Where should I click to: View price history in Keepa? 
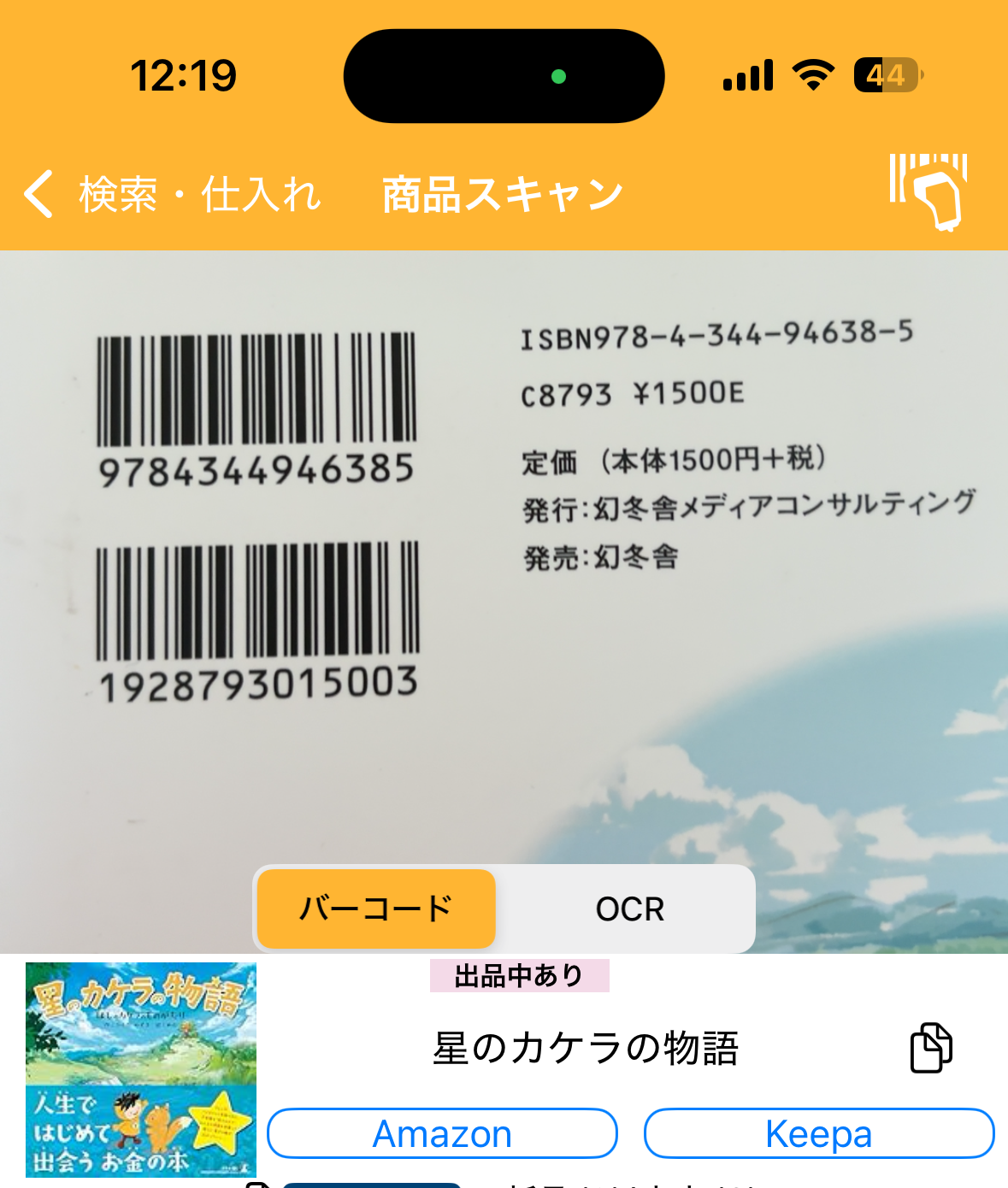pos(818,1134)
